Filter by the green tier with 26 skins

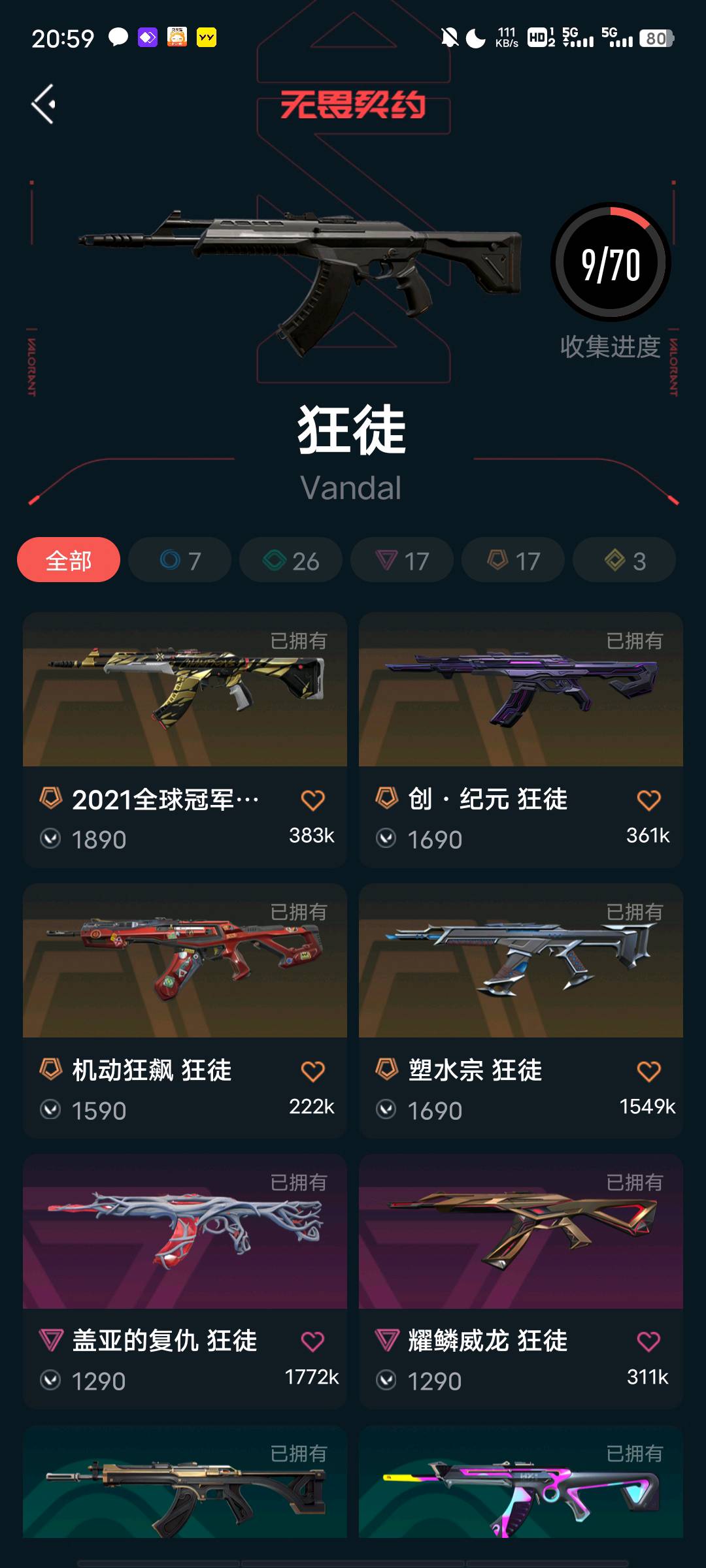(291, 561)
